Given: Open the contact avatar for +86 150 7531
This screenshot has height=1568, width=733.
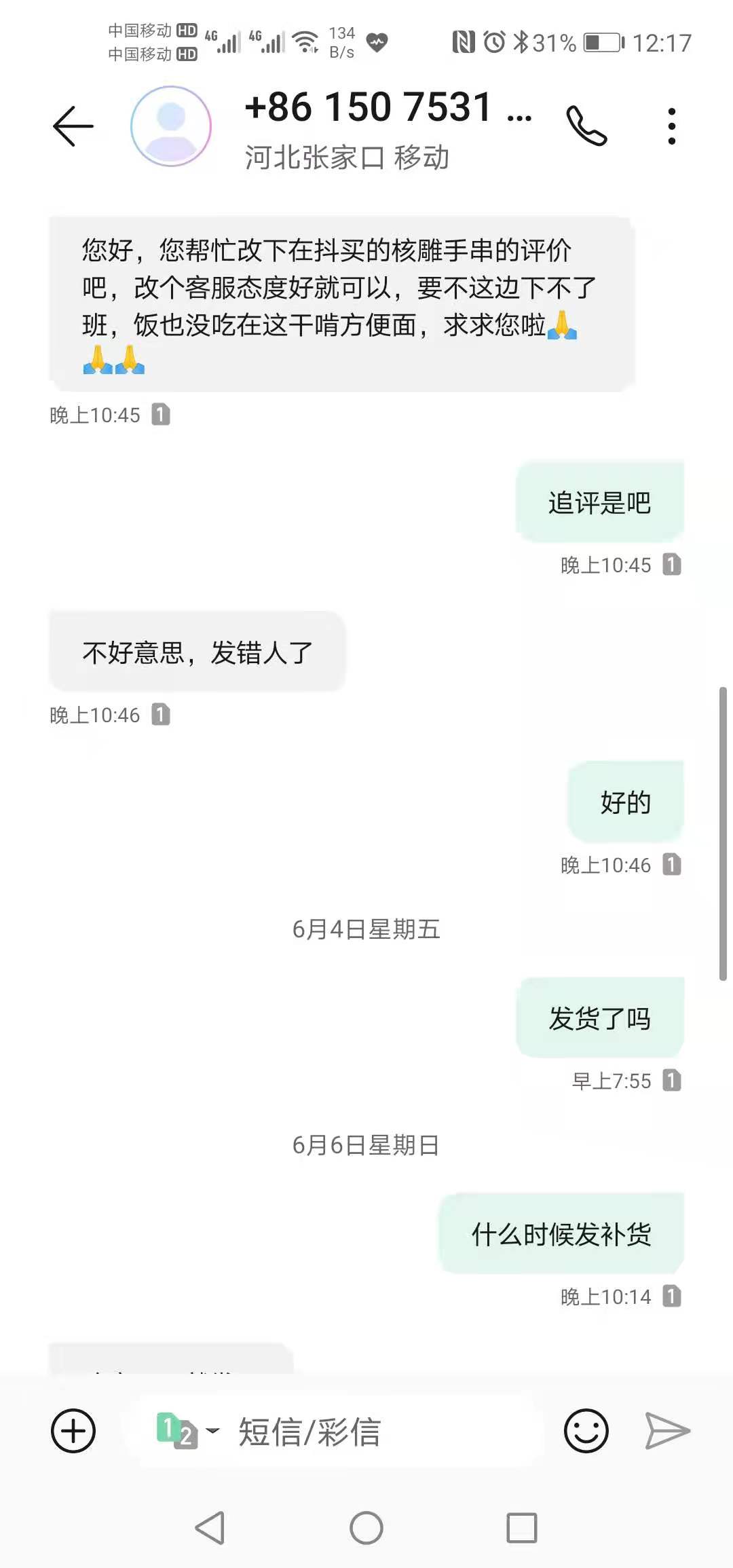Looking at the screenshot, I should (171, 126).
